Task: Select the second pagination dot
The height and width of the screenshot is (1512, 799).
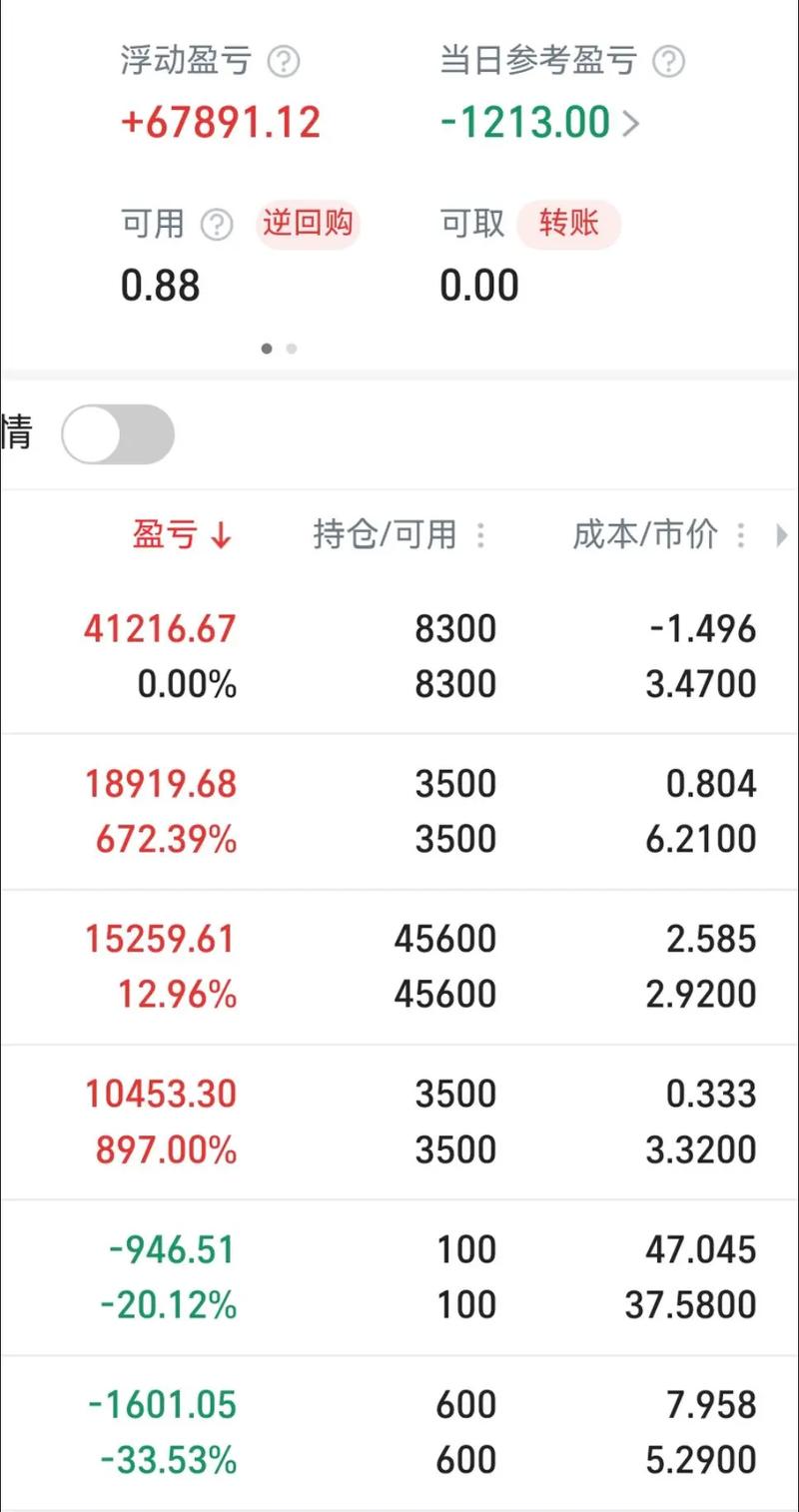Action: (292, 349)
